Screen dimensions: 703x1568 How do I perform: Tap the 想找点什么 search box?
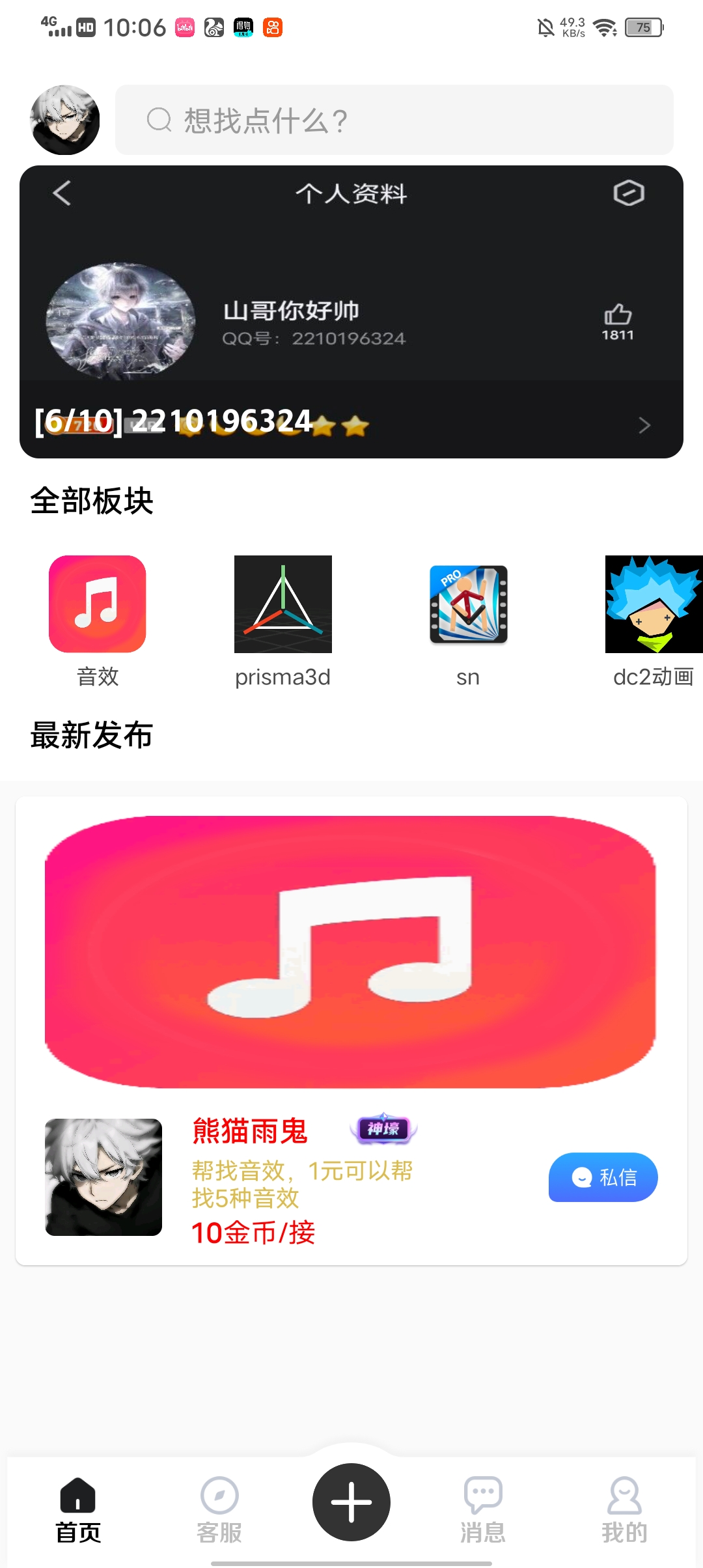click(x=394, y=120)
